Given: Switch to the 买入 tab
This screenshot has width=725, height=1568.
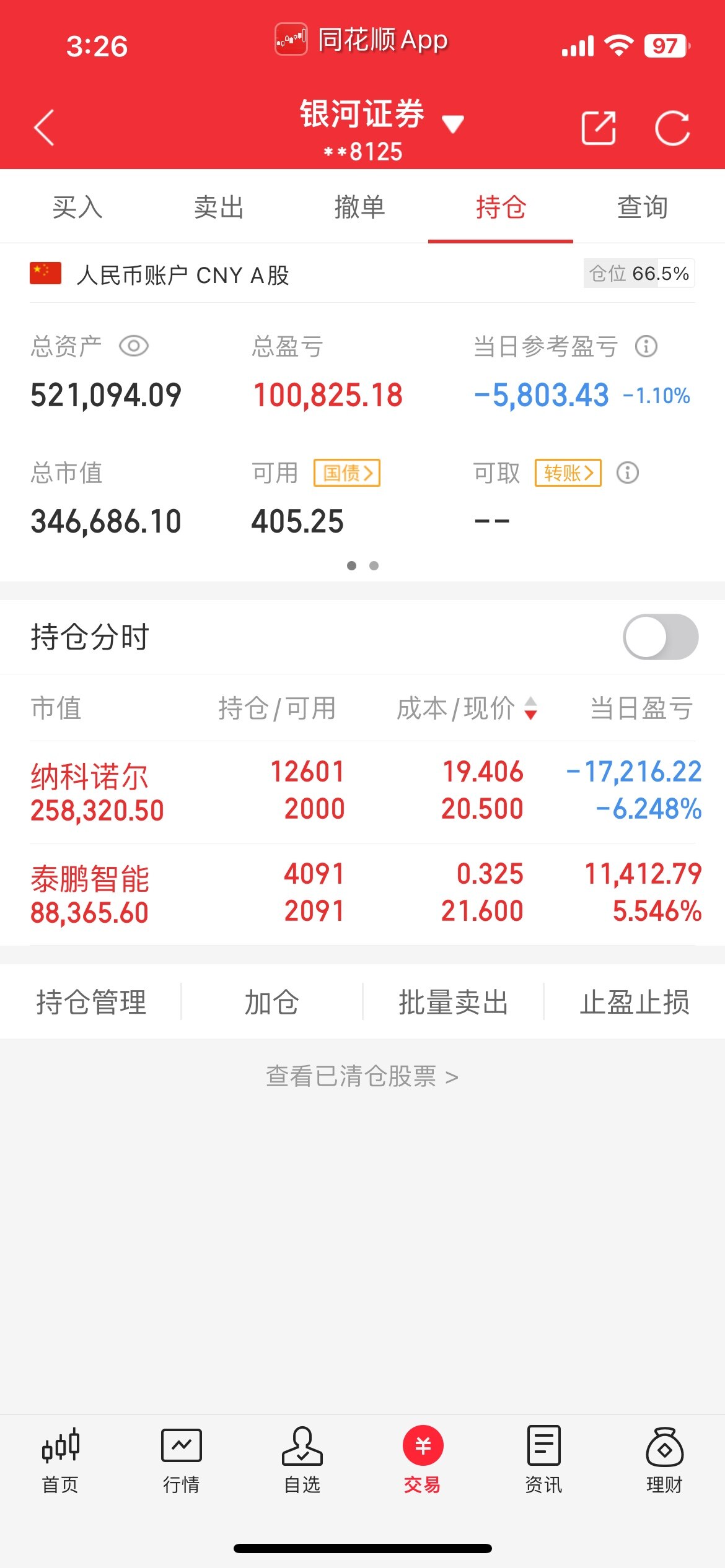Looking at the screenshot, I should (x=77, y=207).
